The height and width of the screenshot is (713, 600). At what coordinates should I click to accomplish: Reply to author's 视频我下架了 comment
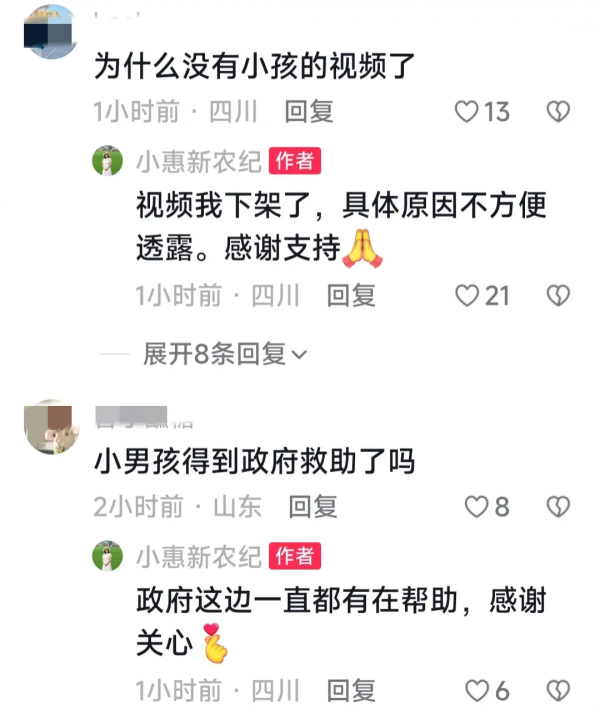click(351, 295)
